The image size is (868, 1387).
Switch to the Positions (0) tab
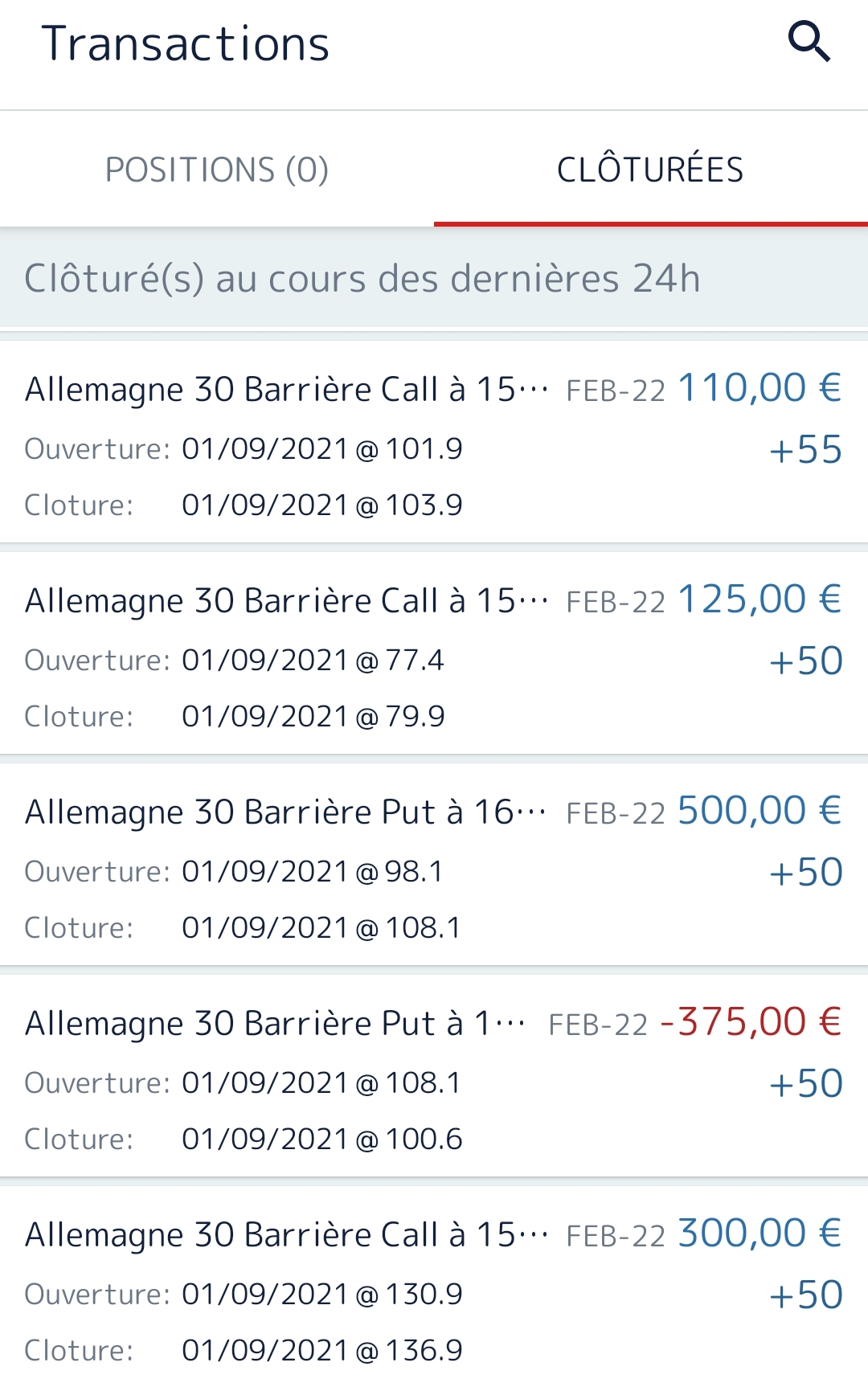pos(217,170)
